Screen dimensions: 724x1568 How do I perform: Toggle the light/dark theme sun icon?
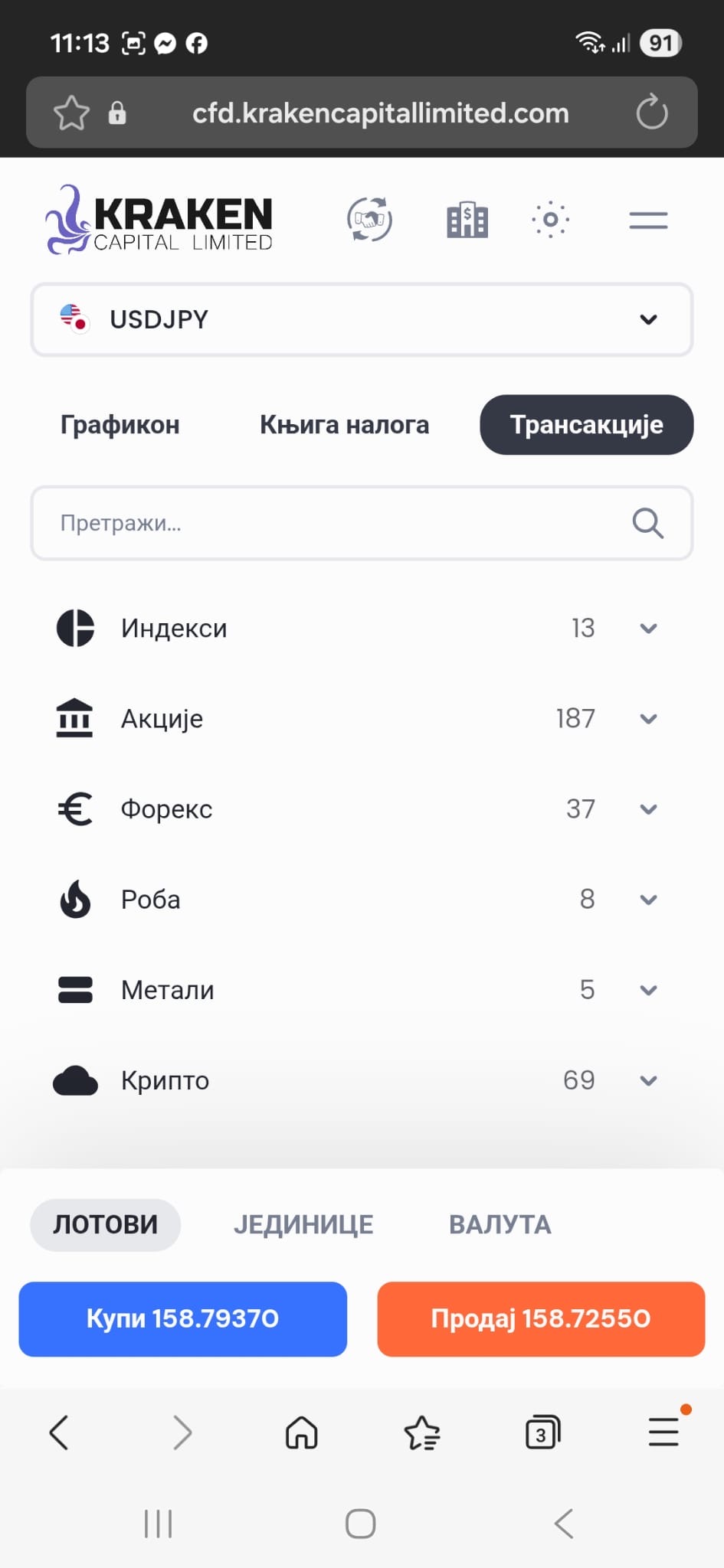(550, 220)
